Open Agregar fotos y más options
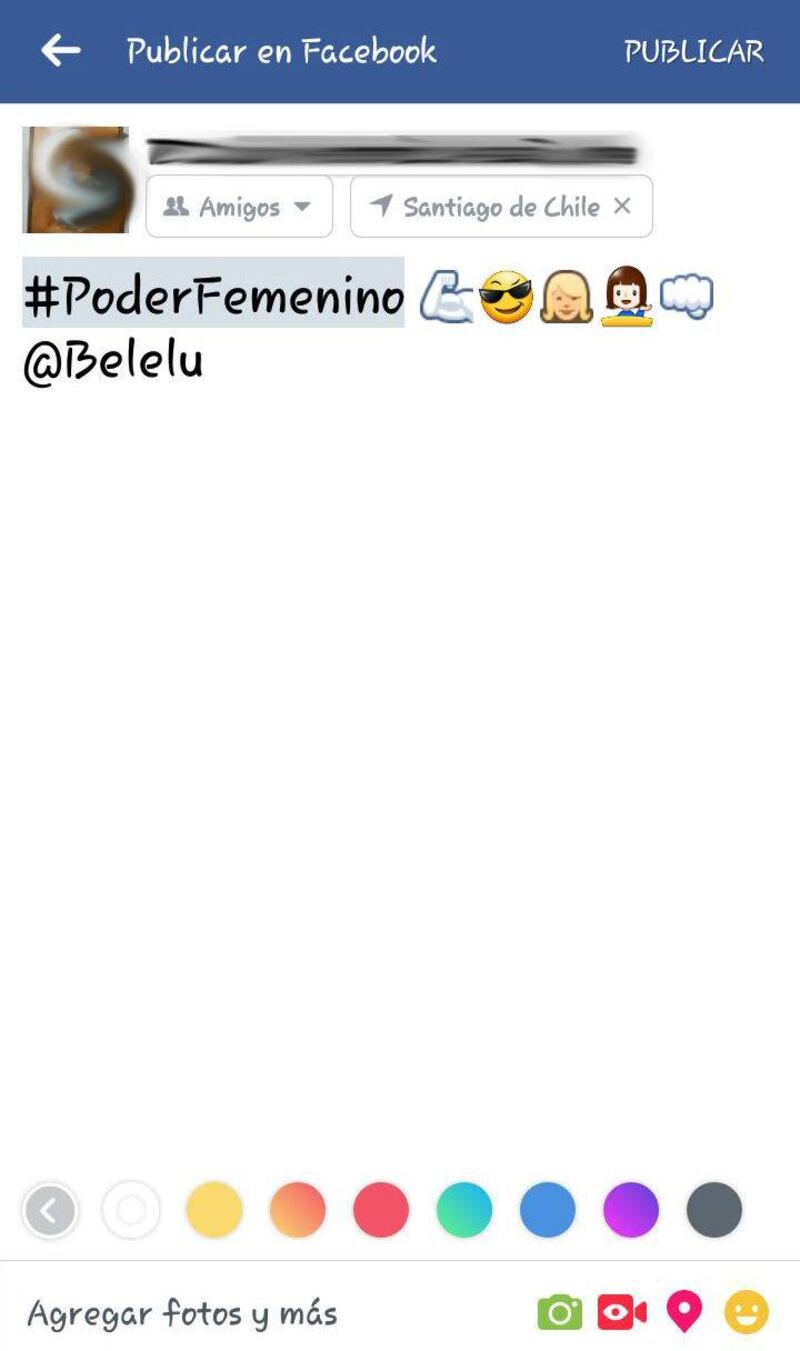Screen dimensions: 800x1351 [x=182, y=1313]
